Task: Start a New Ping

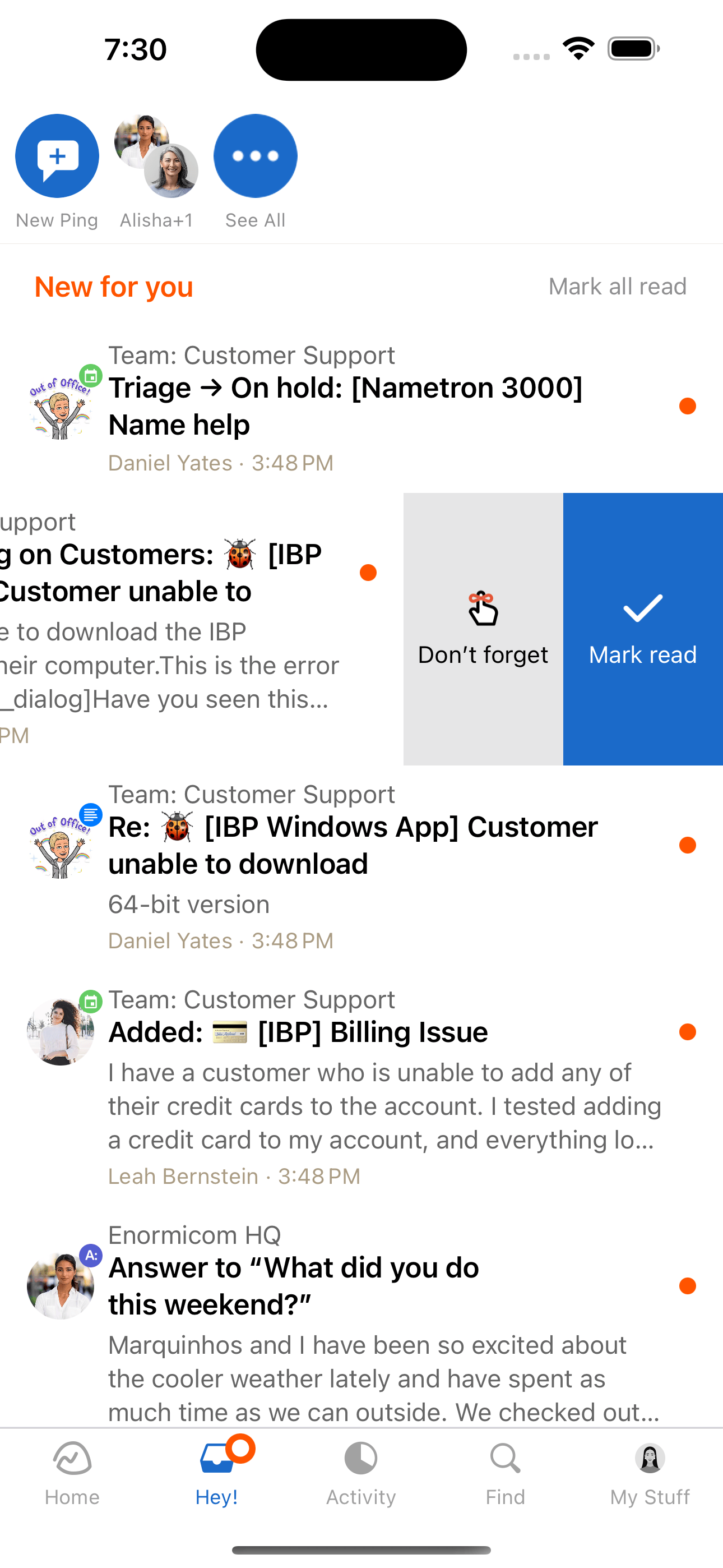Action: click(57, 156)
